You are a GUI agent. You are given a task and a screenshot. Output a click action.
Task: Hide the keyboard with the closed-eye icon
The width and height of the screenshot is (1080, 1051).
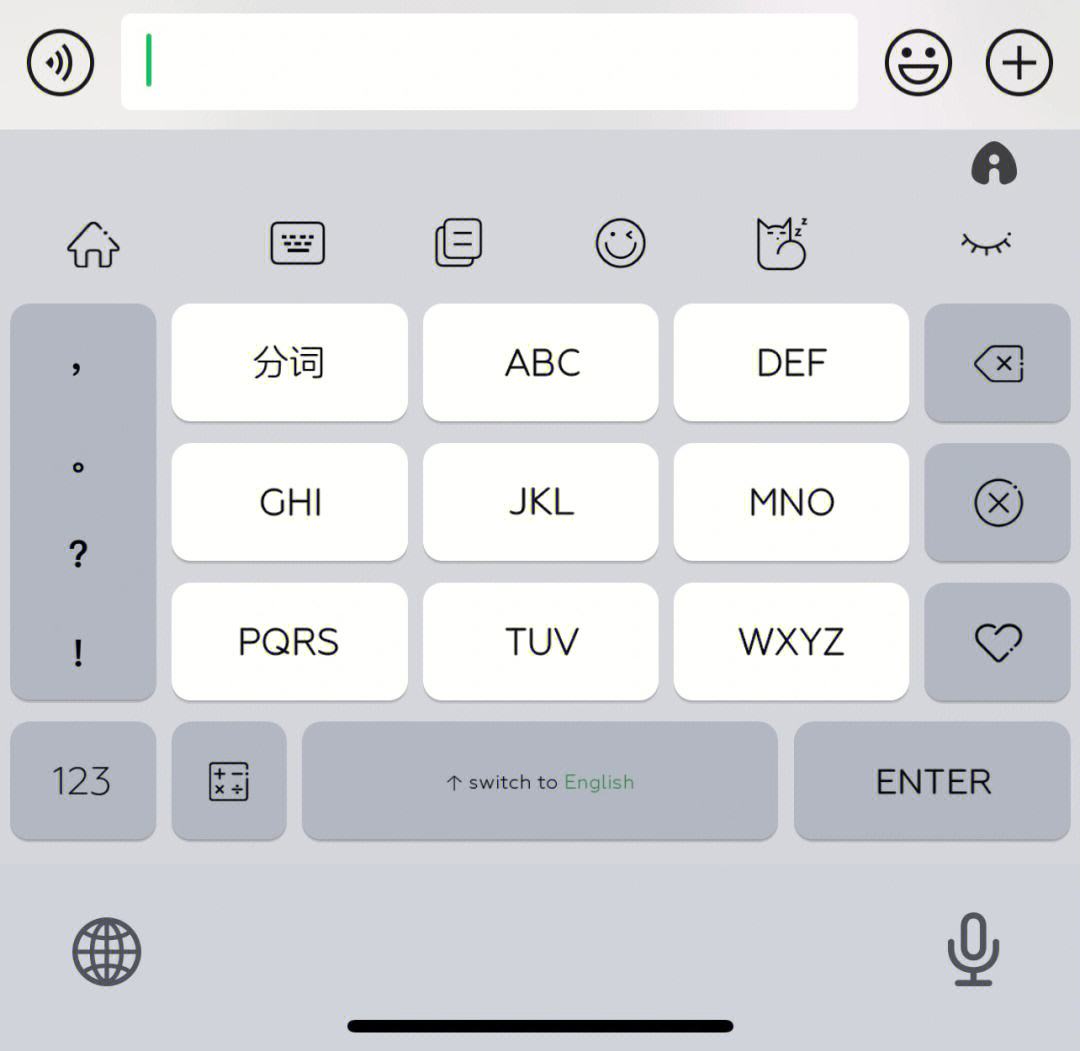986,243
